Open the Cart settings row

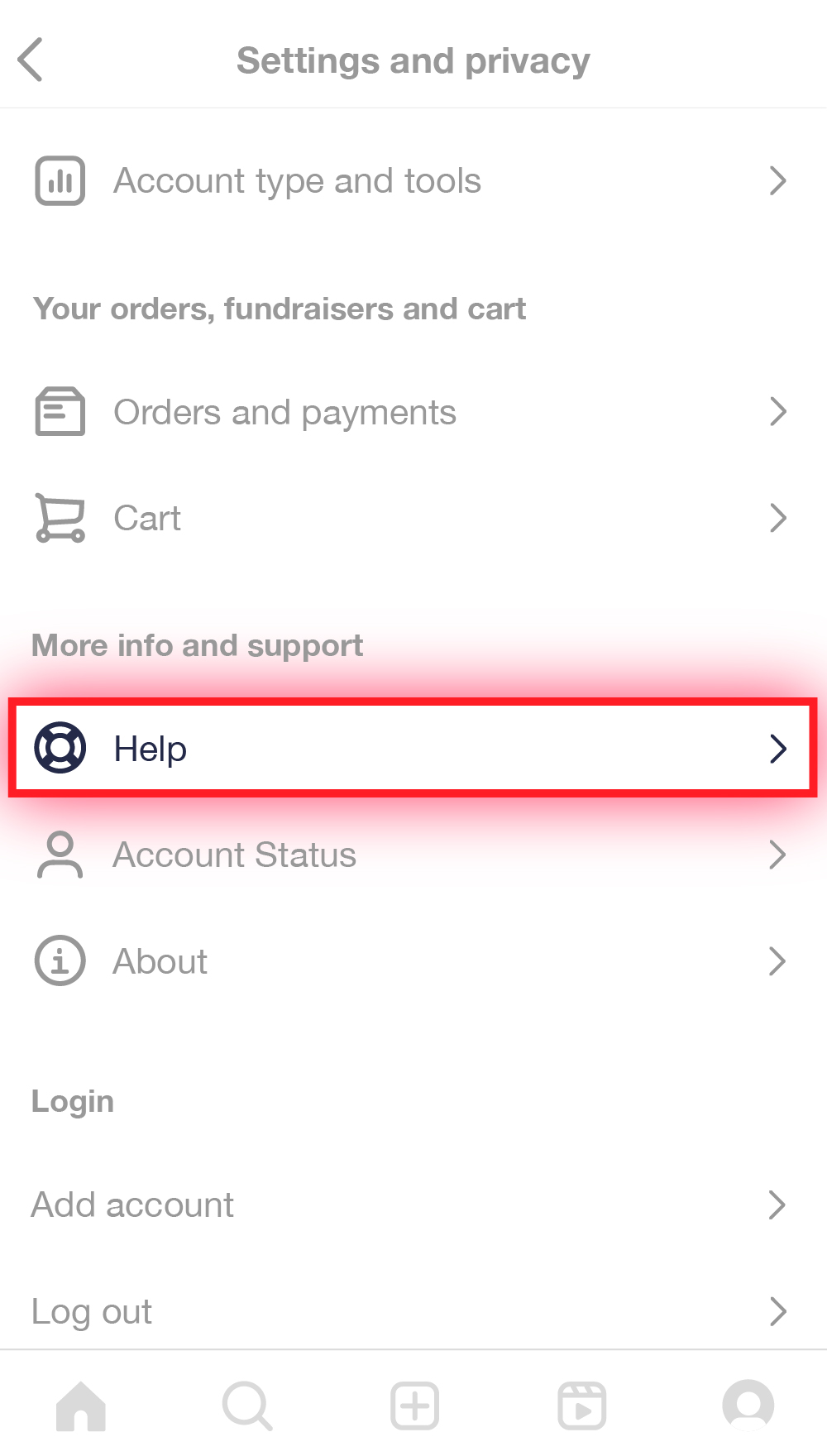[x=409, y=518]
